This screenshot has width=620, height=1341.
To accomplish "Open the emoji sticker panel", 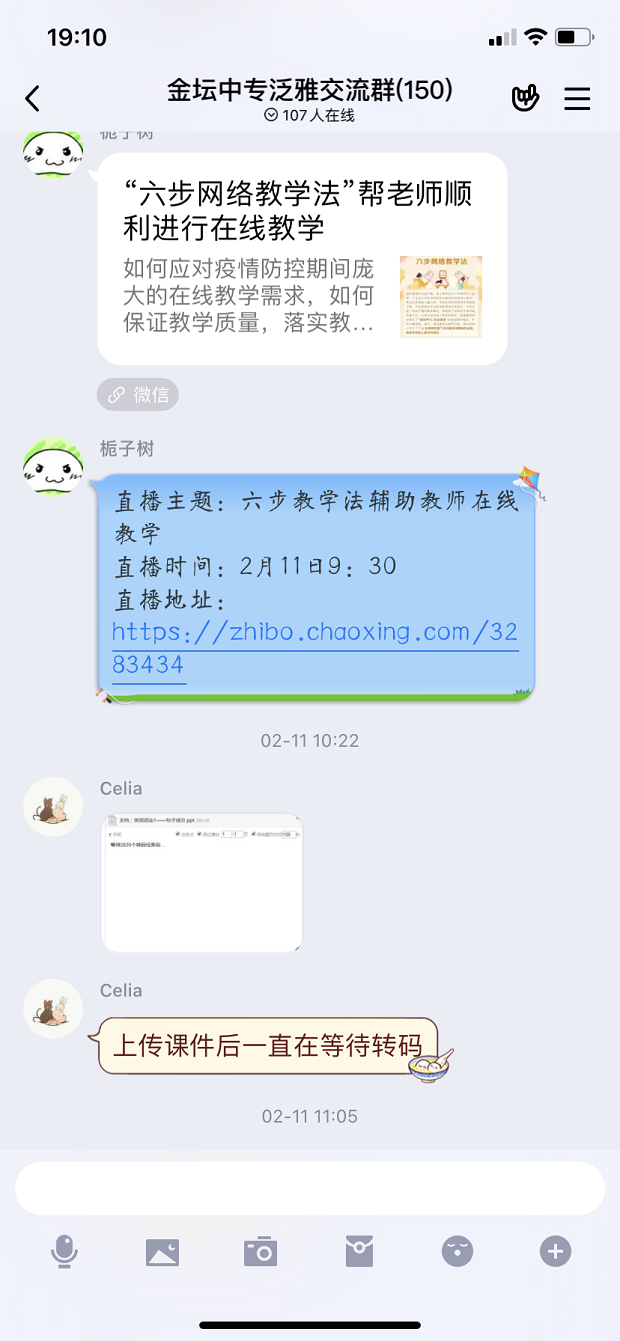I will tap(457, 1251).
